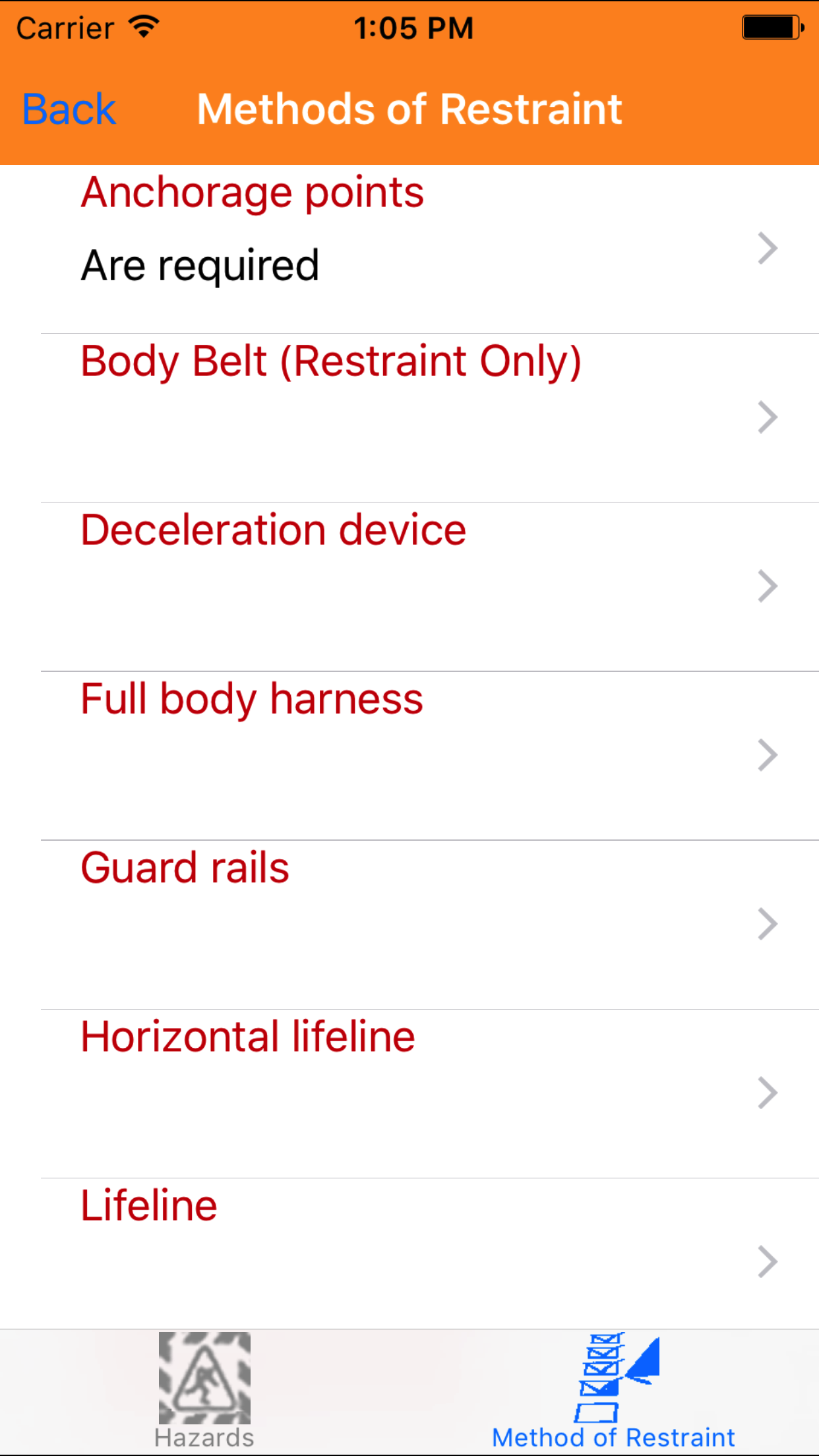819x1456 pixels.
Task: Go back using the Back button
Action: [69, 109]
